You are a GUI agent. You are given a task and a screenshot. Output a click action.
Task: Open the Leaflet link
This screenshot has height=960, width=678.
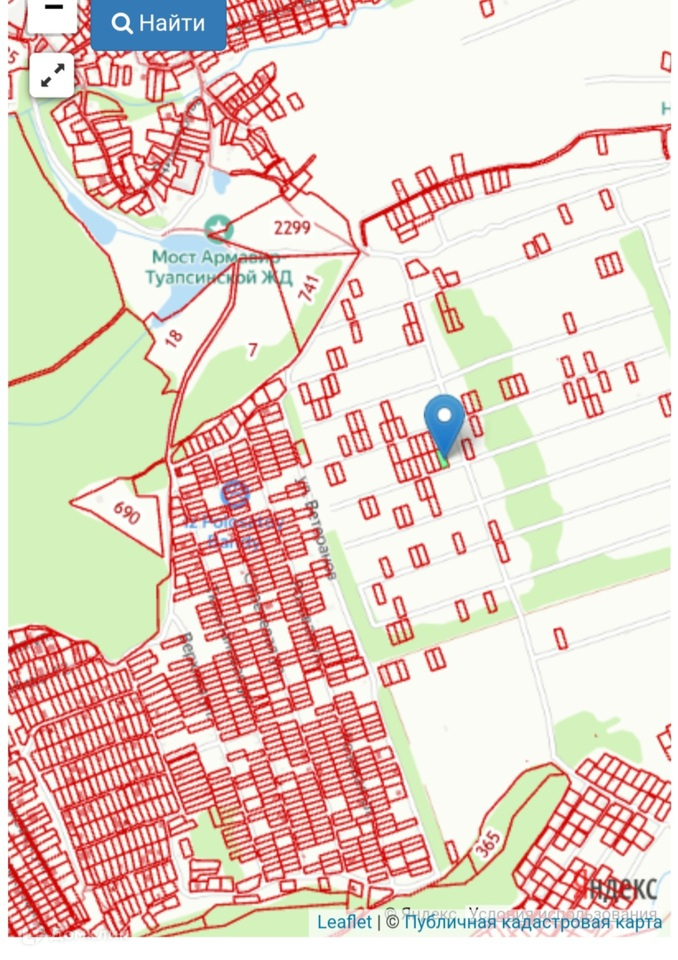tap(344, 922)
